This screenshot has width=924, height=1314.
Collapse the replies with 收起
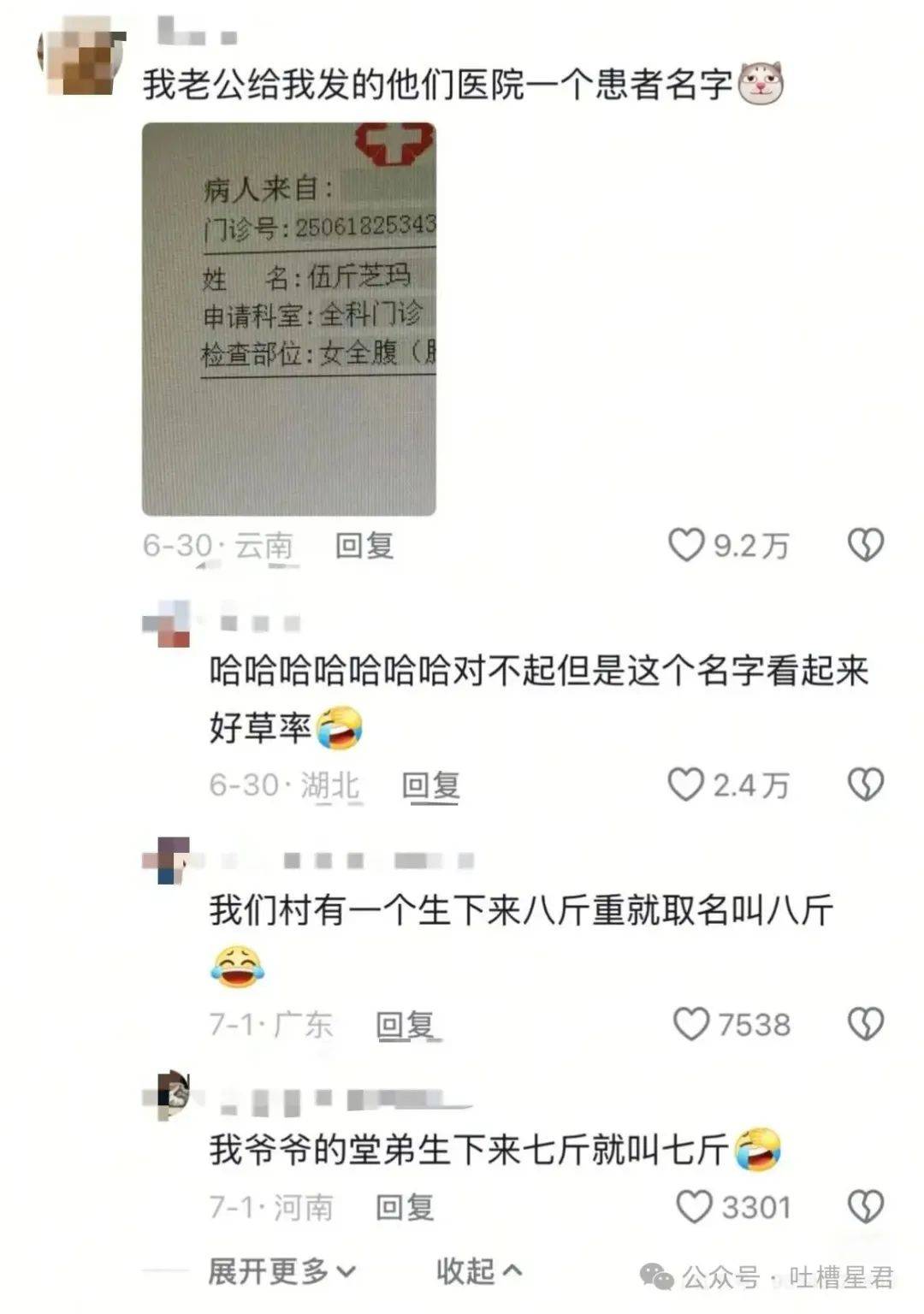pyautogui.click(x=478, y=1271)
